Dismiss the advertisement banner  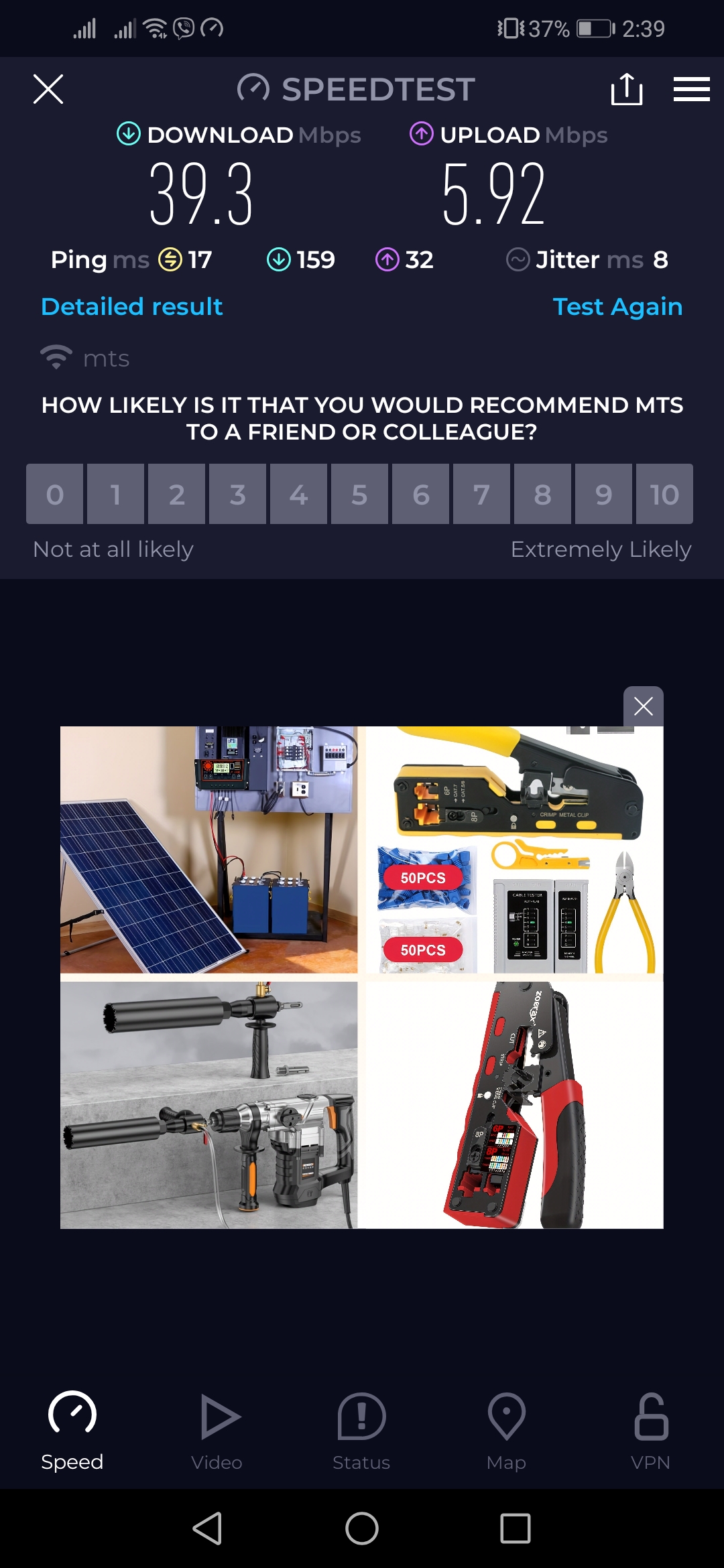click(x=643, y=706)
